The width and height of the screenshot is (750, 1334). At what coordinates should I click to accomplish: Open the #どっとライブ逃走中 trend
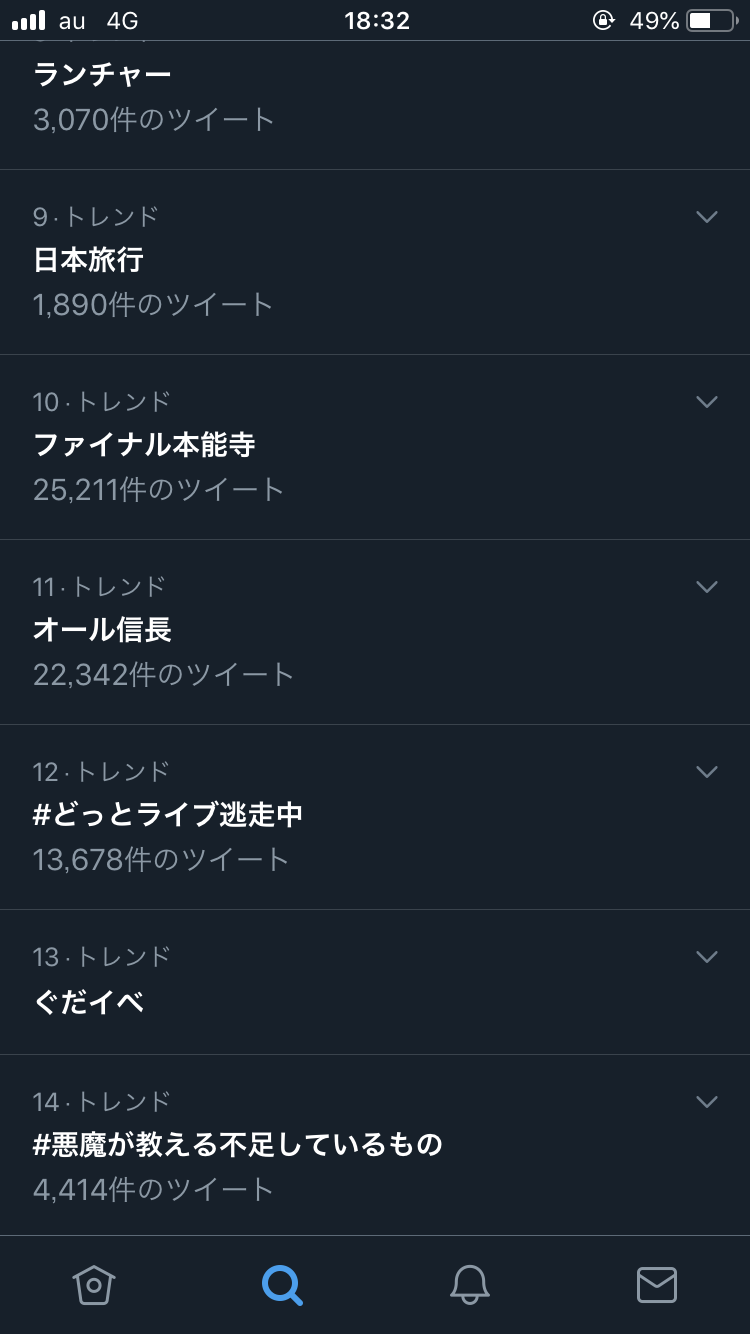[x=168, y=815]
